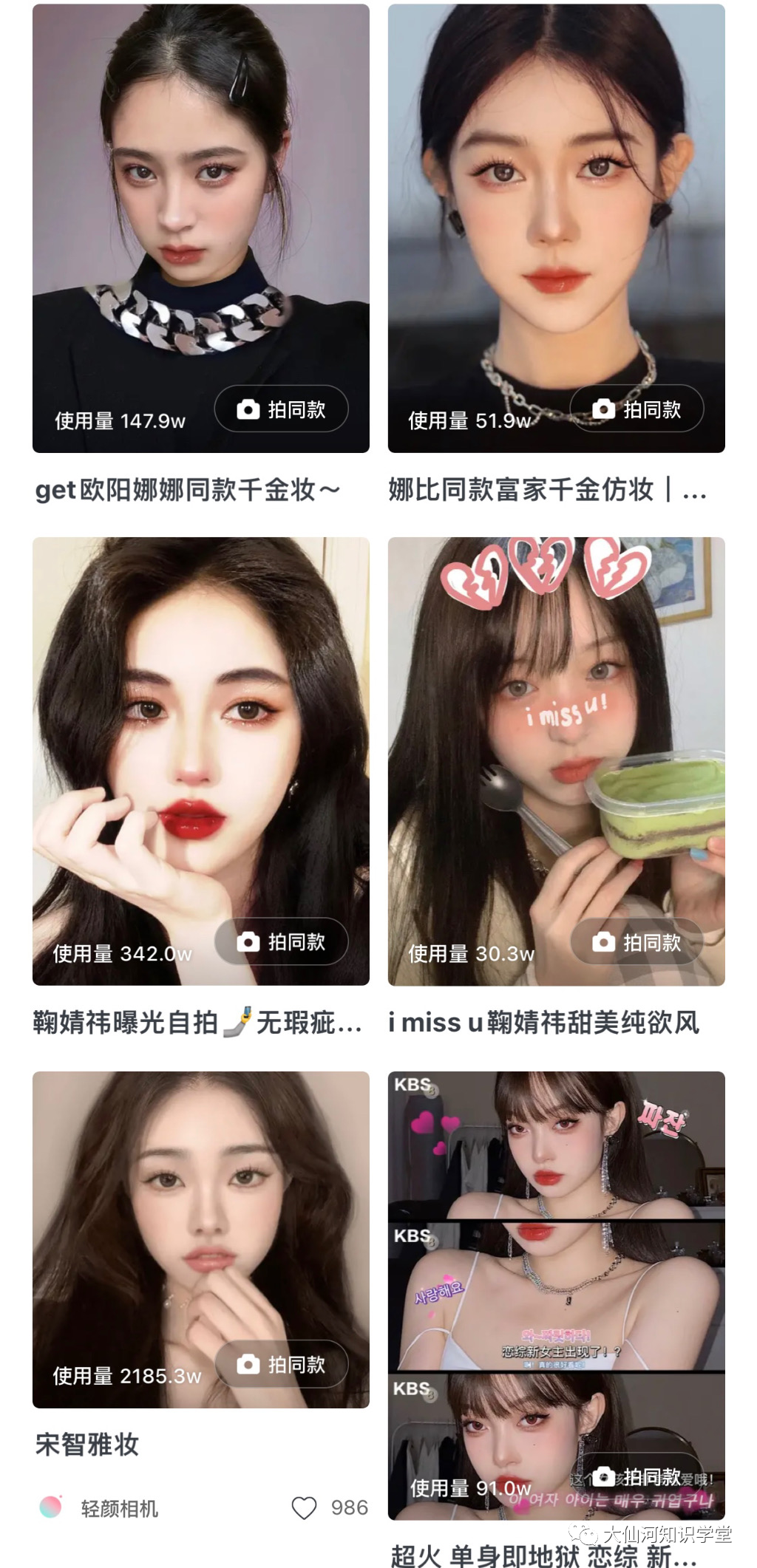
Task: Open the 鞠婧祎曝光自拍 无瑕疵 post
Action: coord(197,1023)
